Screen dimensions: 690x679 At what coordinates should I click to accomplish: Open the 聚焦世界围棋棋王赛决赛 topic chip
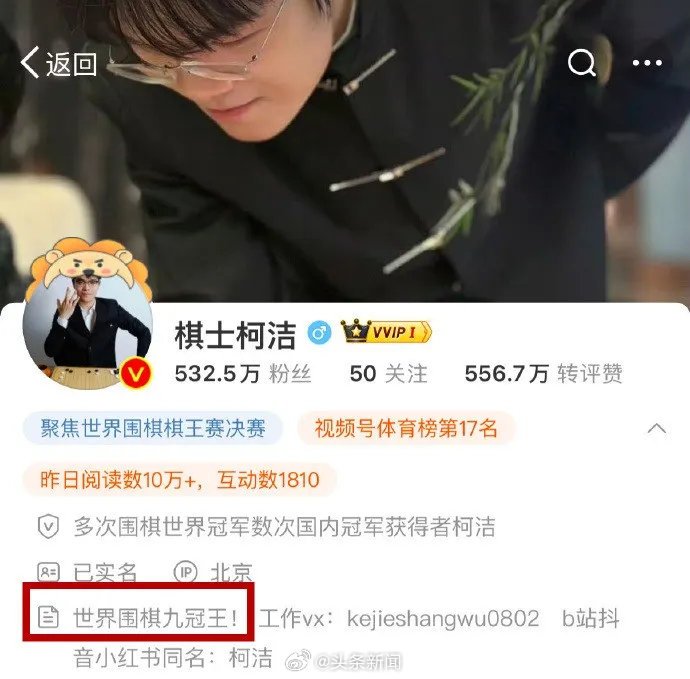point(152,429)
